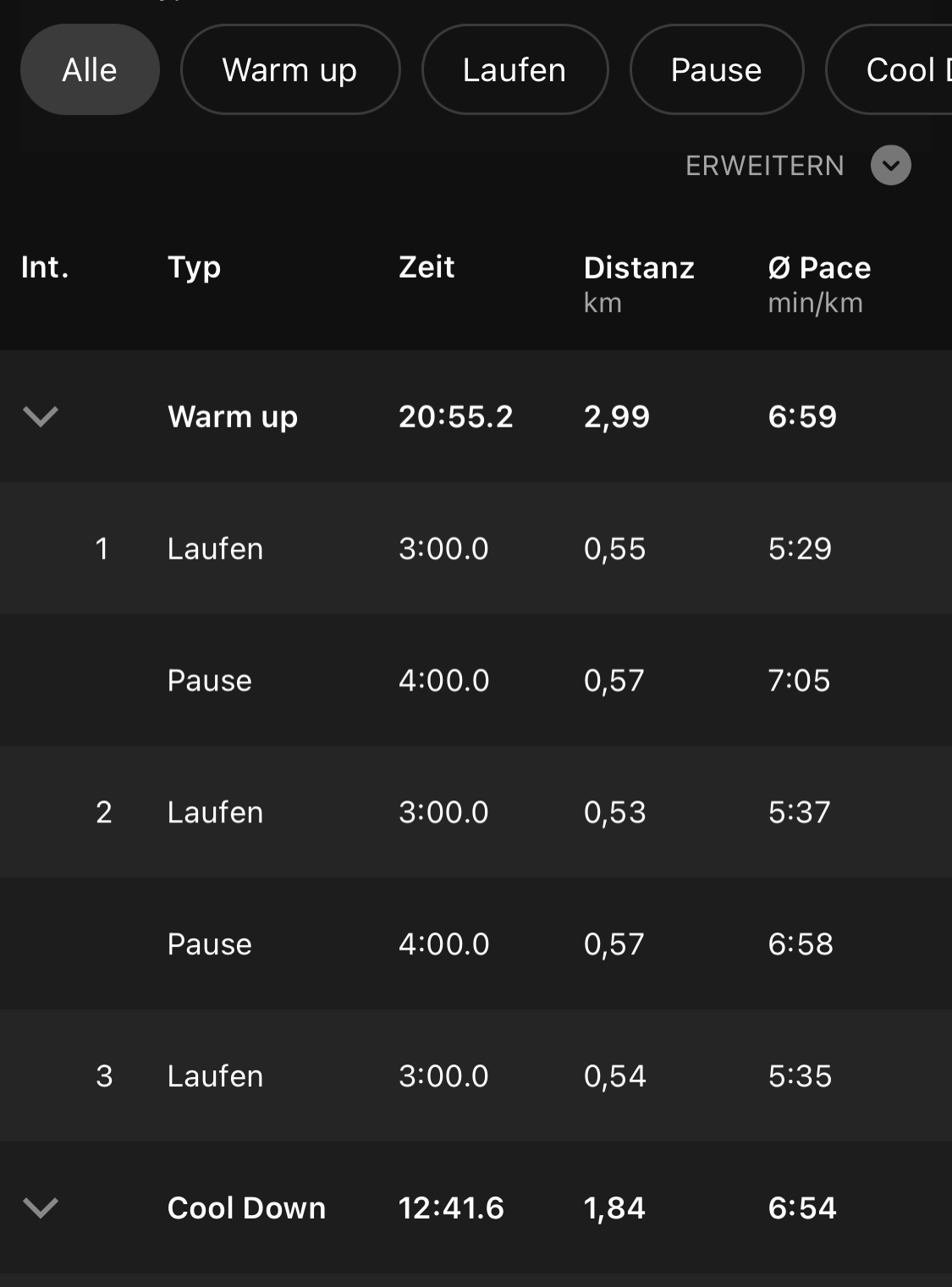Expand the Cool Down row

tap(41, 1207)
